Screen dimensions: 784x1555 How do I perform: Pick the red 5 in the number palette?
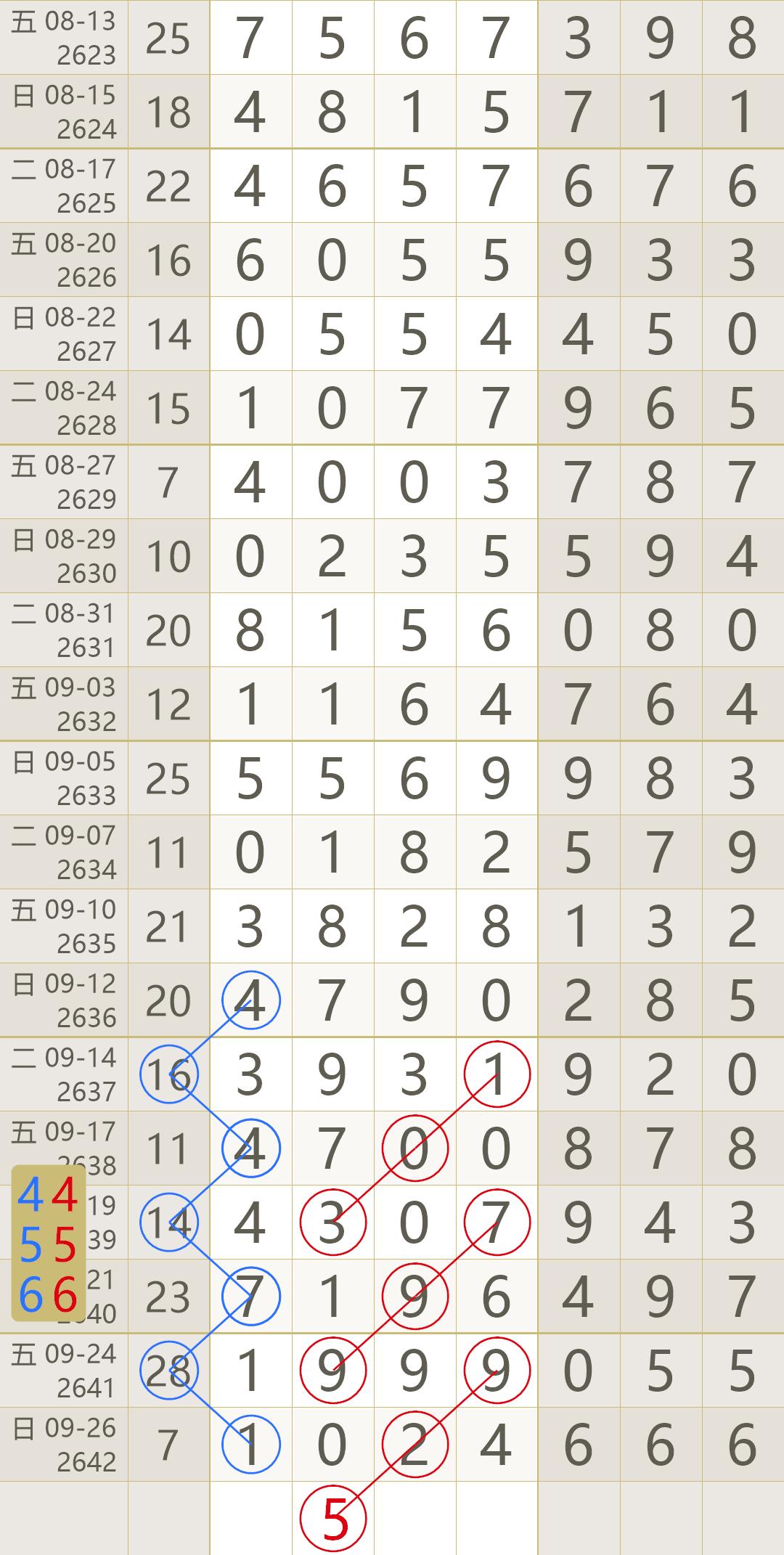tap(65, 1246)
